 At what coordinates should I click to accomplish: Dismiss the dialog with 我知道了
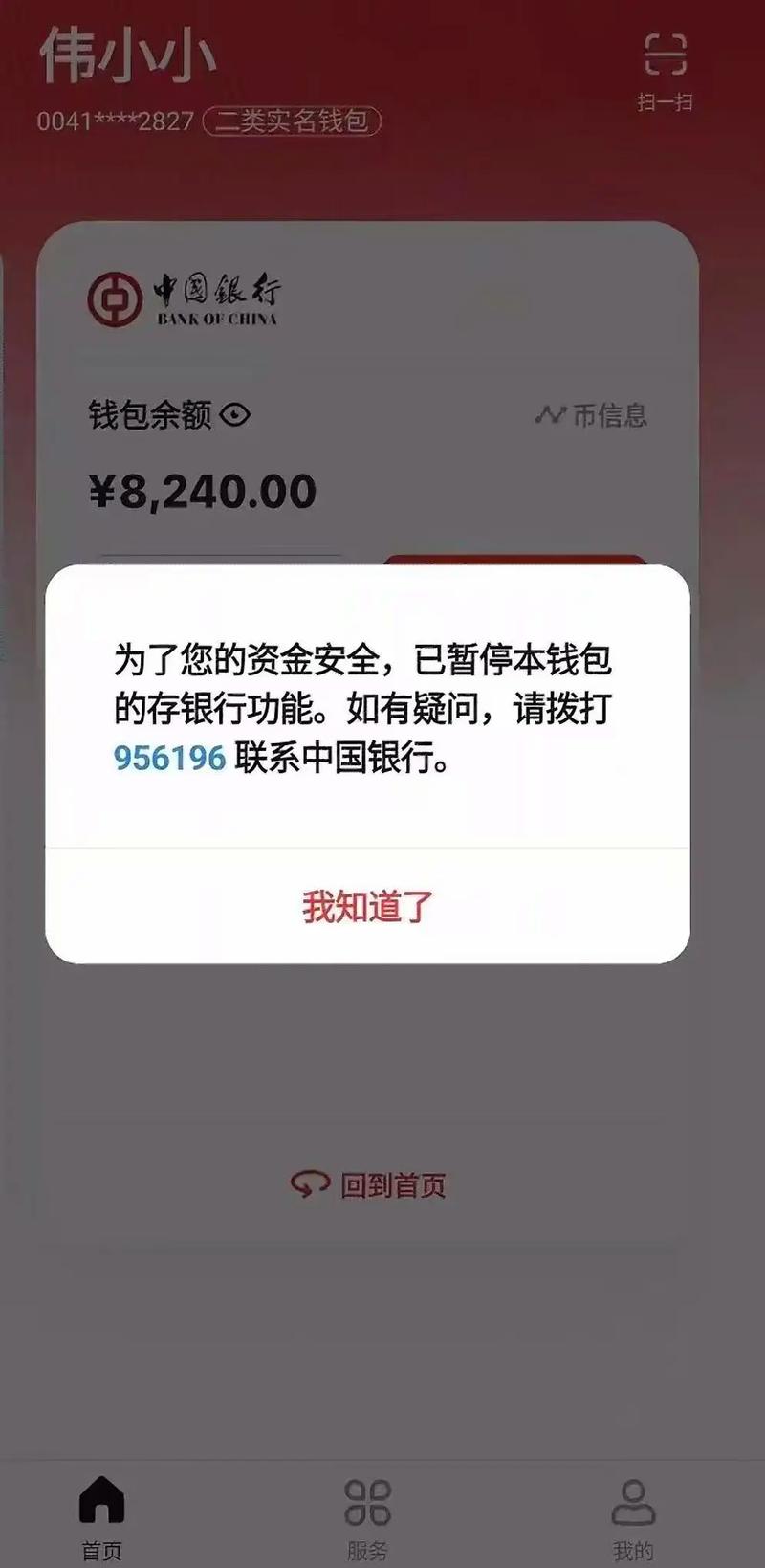(x=367, y=906)
